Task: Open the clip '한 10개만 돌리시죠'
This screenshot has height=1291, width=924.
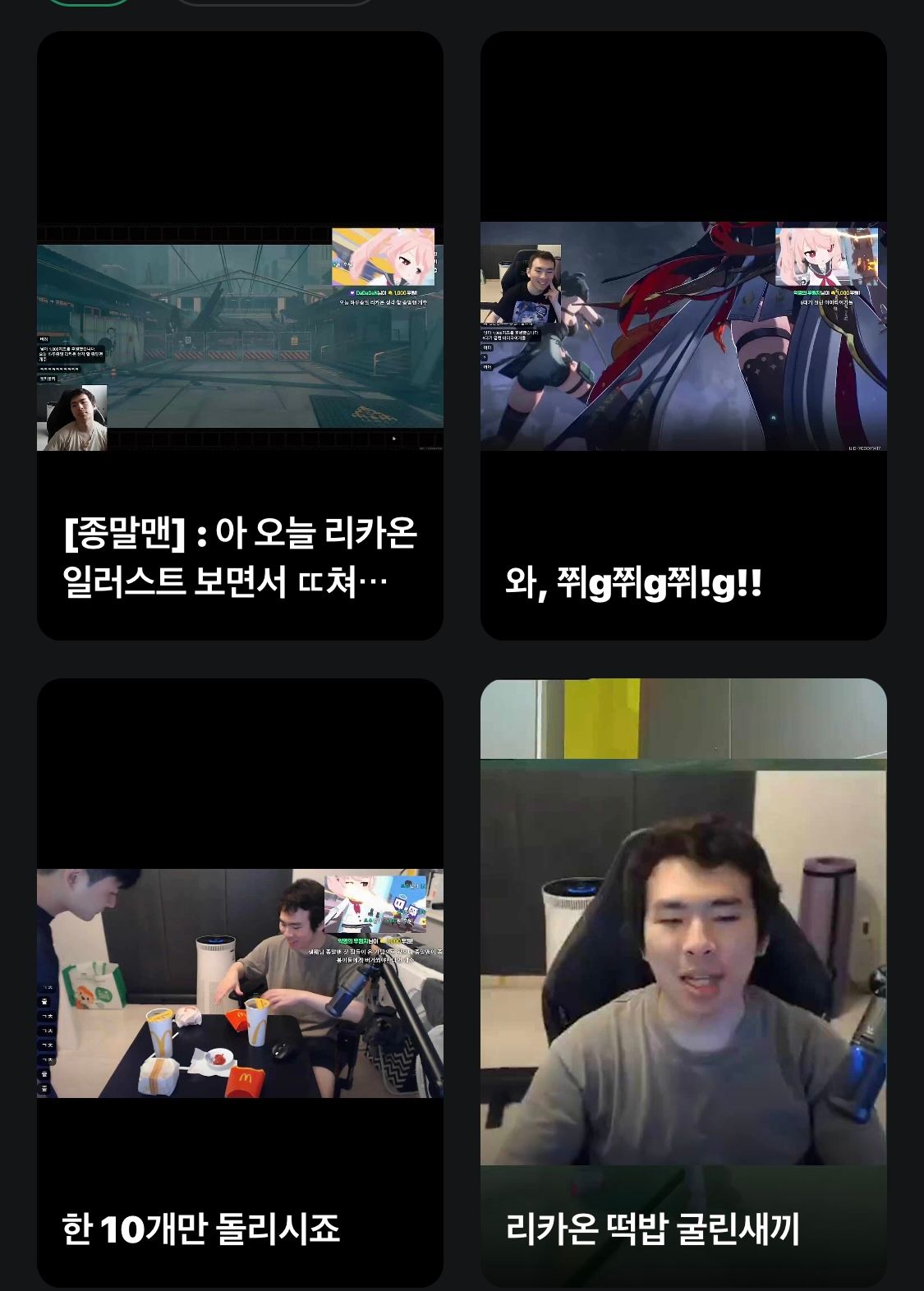Action: pos(240,982)
